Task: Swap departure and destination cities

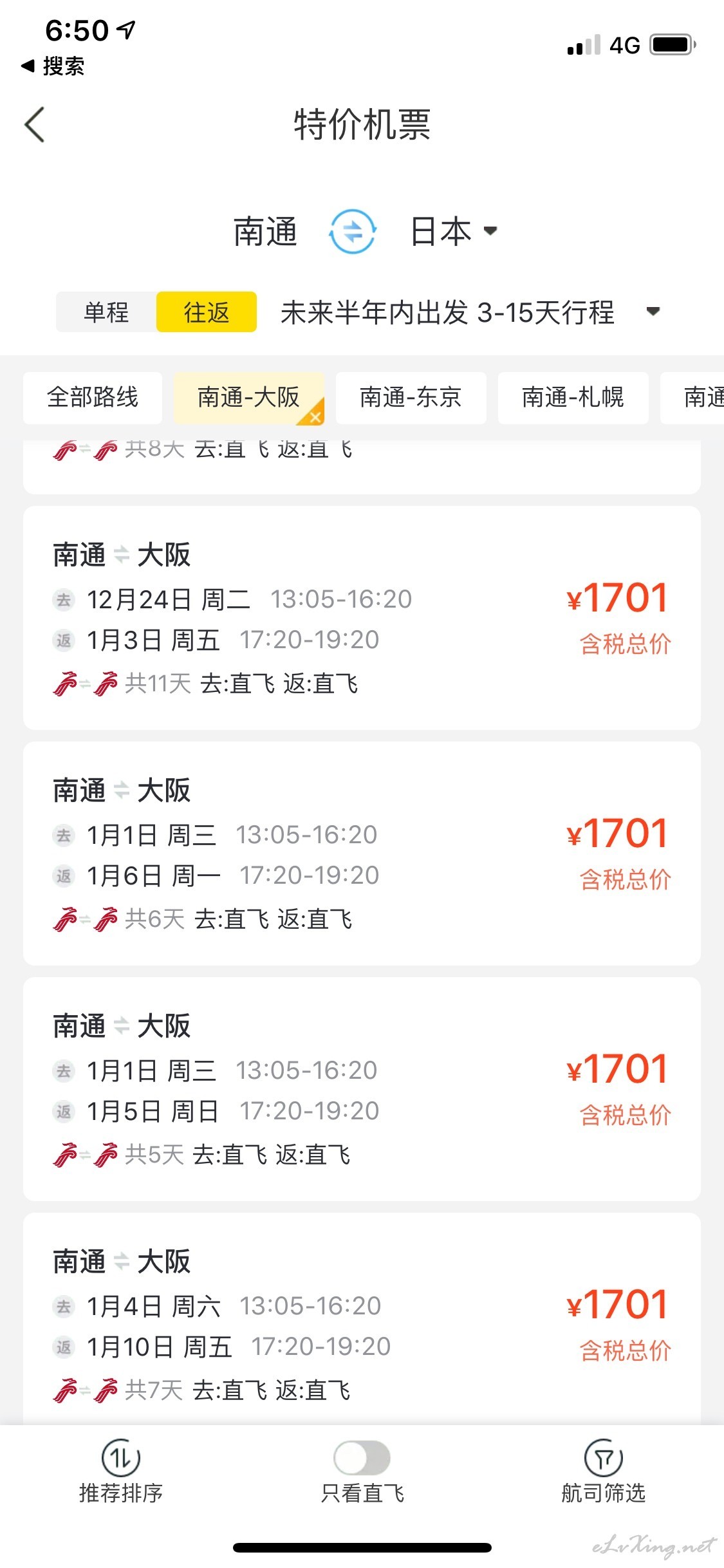Action: 353,231
